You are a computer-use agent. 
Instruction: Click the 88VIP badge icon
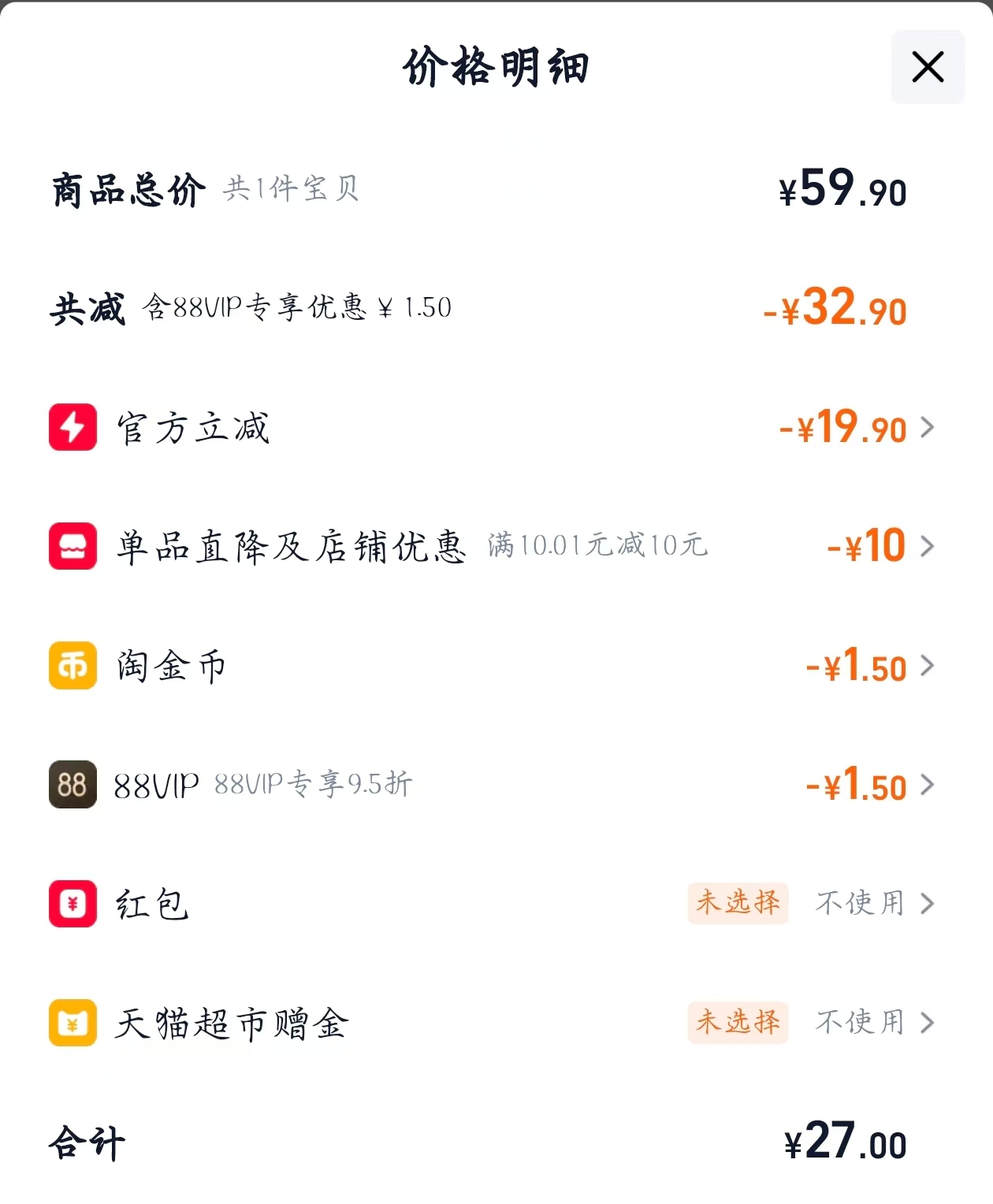[73, 786]
